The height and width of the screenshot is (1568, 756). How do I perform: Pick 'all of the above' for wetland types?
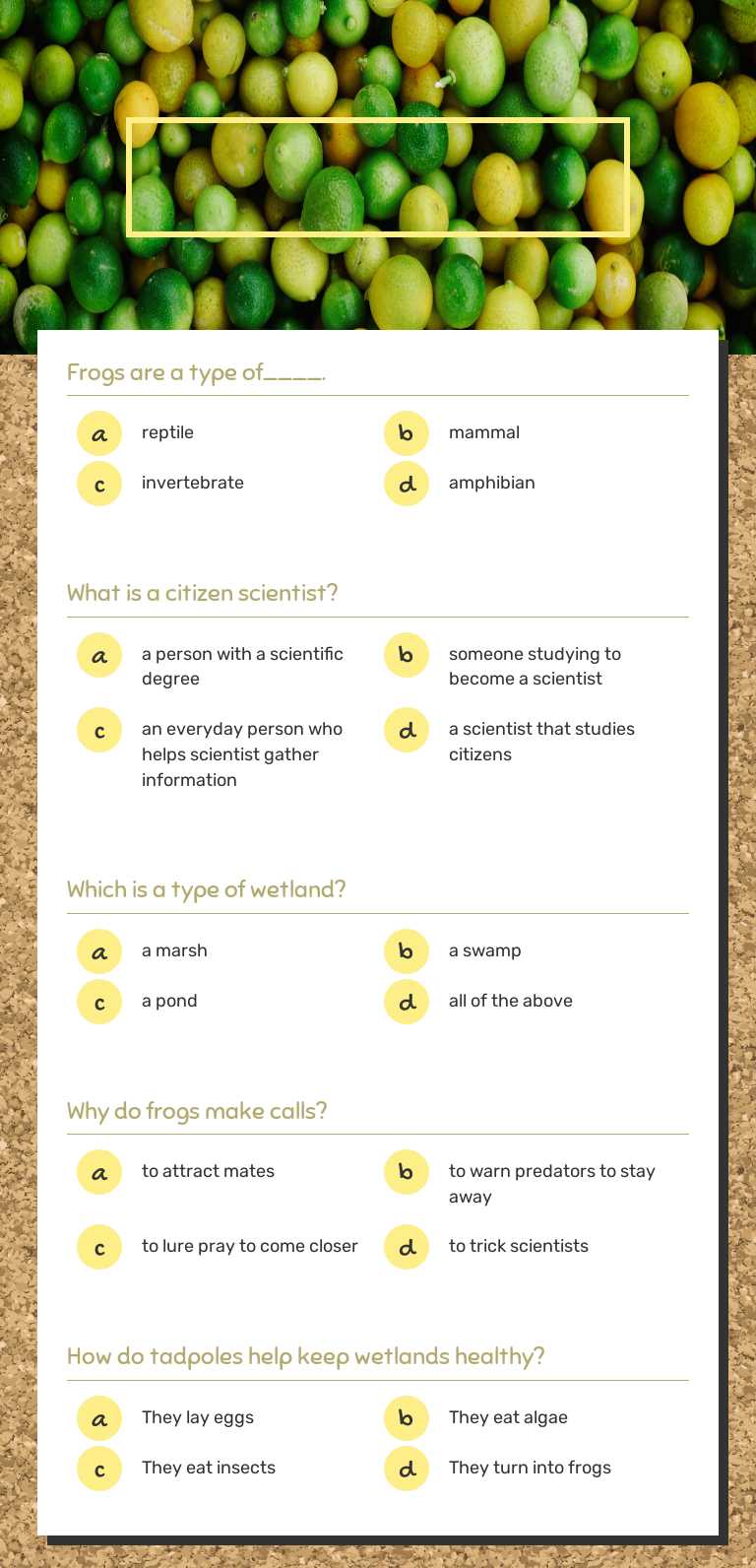(511, 1001)
